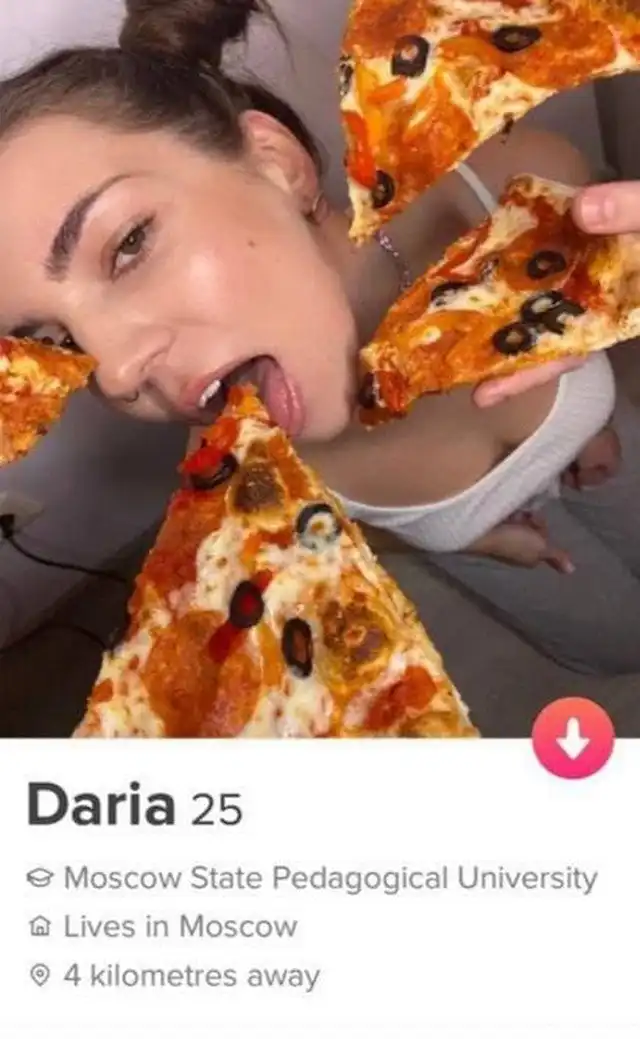Screen dimensions: 640x1039
Task: Collapse Daria's profile with pink arrow button
Action: click(573, 738)
